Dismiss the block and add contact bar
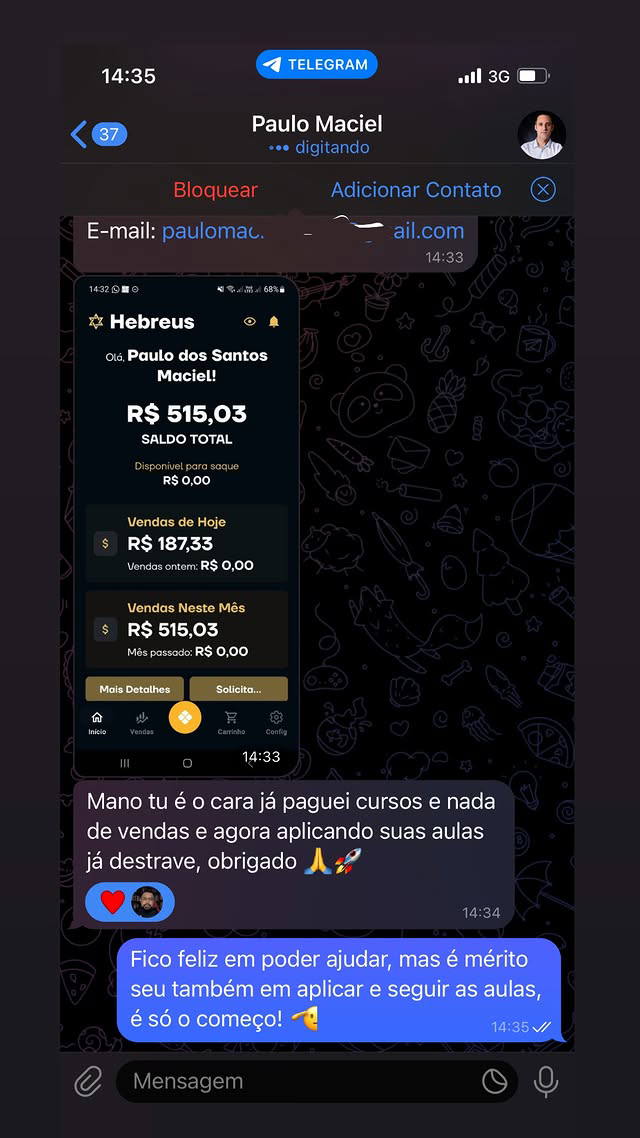 tap(542, 190)
